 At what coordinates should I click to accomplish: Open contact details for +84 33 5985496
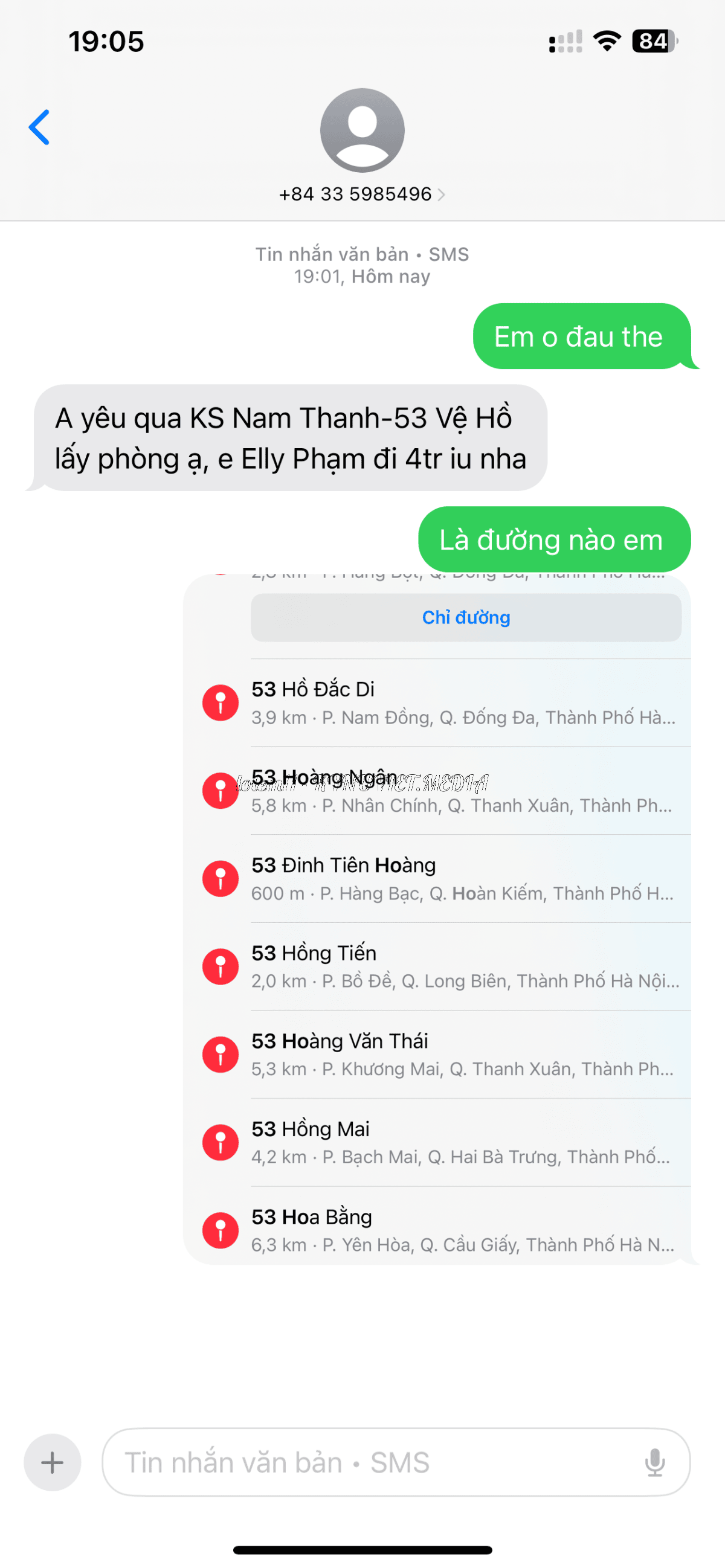click(361, 194)
